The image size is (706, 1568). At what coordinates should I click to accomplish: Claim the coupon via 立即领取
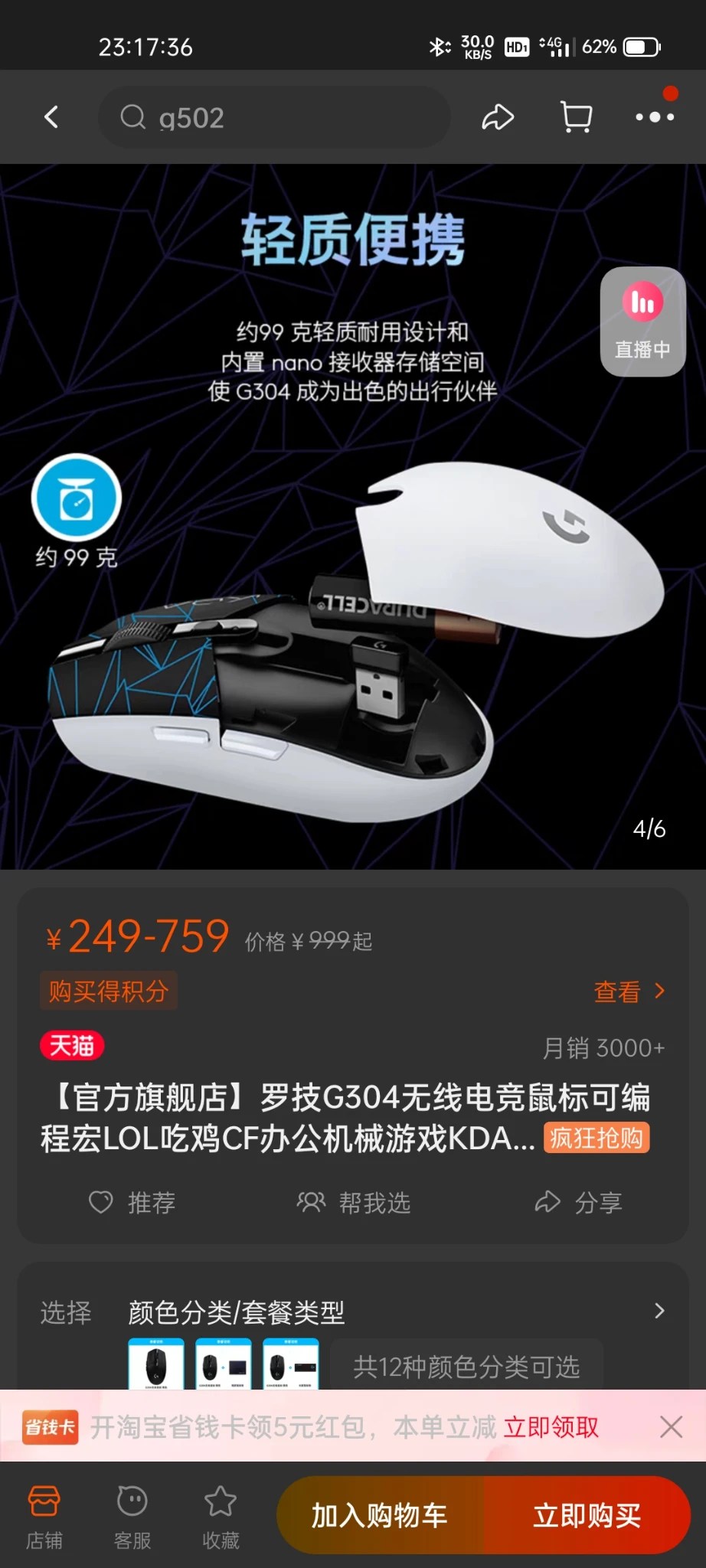click(x=551, y=1427)
